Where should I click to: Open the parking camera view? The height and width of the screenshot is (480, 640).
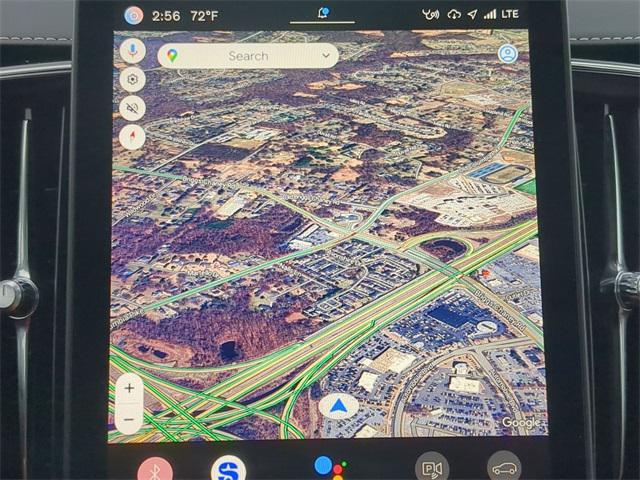tap(432, 468)
